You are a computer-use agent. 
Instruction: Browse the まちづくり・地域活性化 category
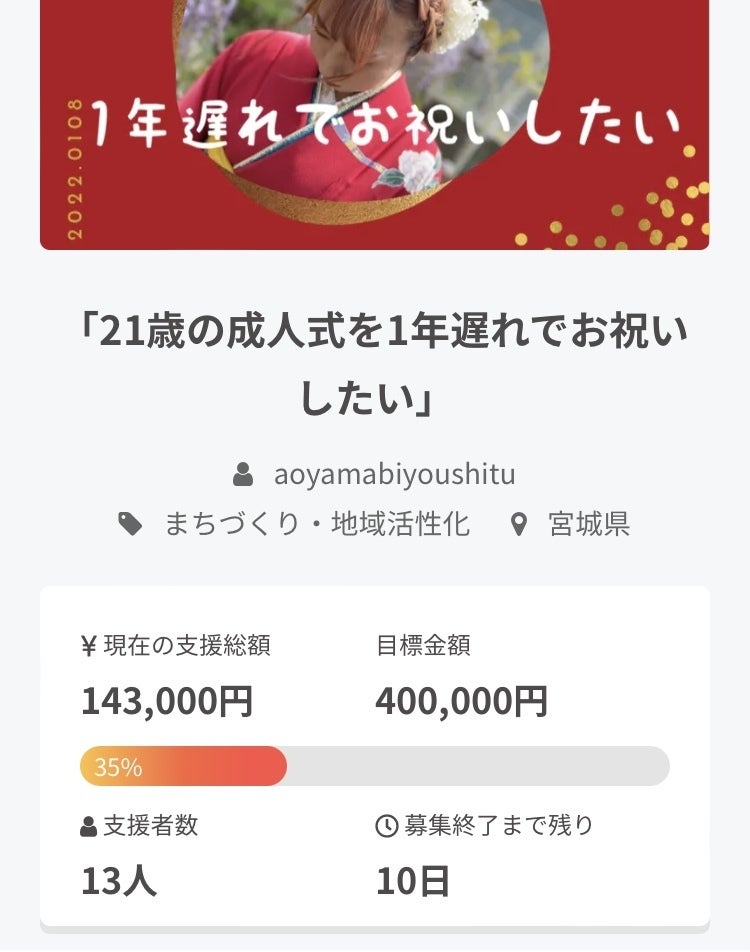(316, 523)
